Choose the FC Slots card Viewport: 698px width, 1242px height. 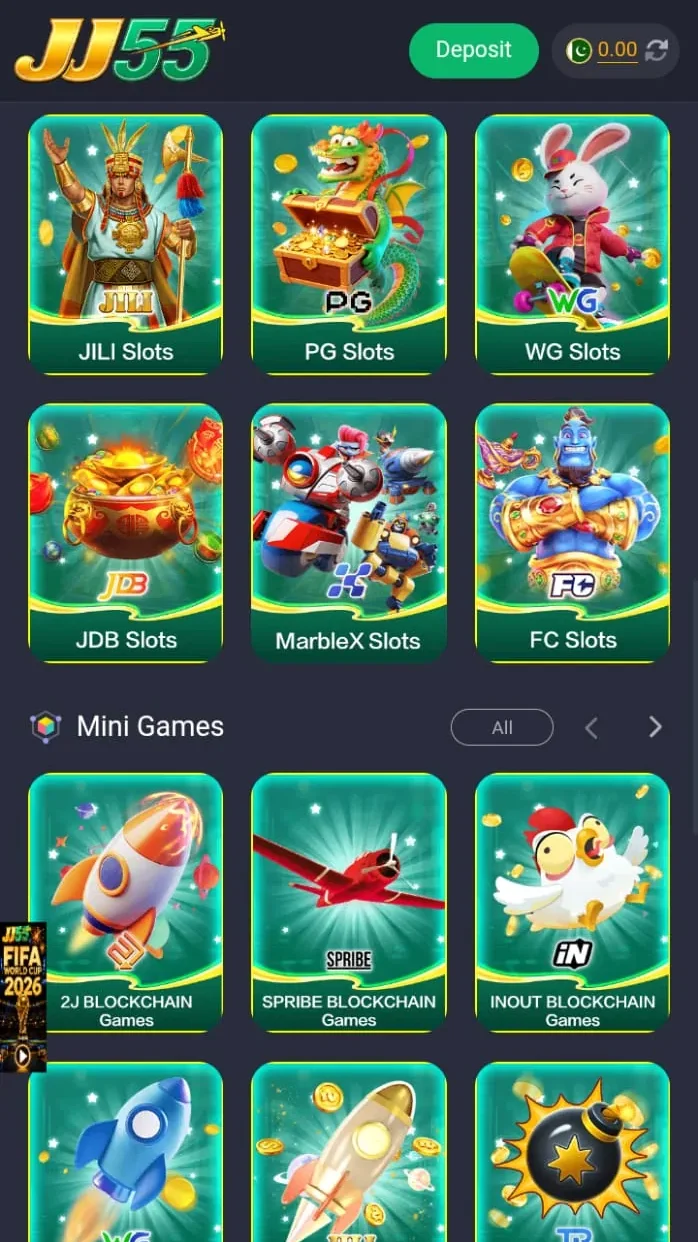click(573, 533)
